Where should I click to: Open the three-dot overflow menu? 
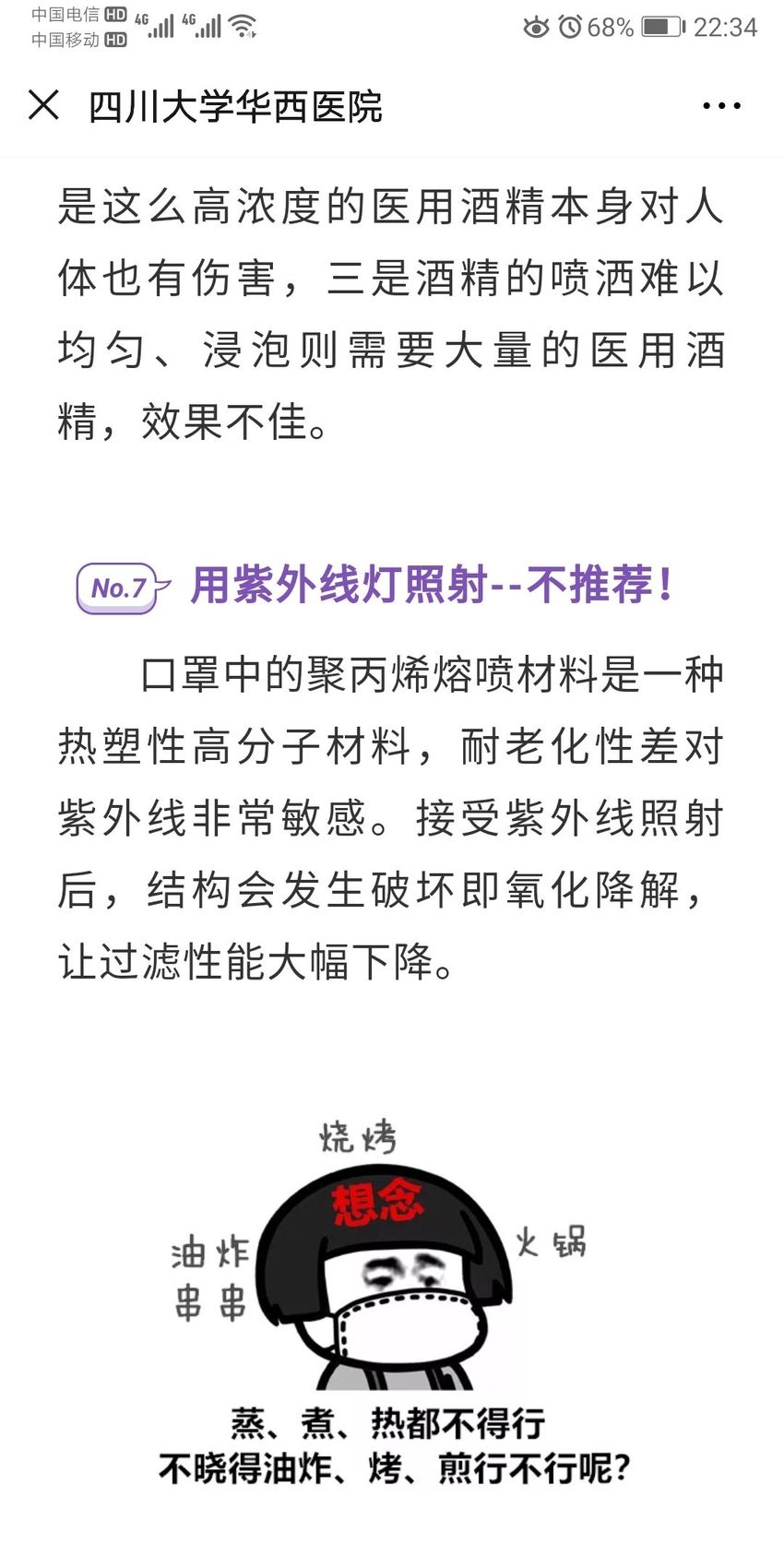pos(721,106)
